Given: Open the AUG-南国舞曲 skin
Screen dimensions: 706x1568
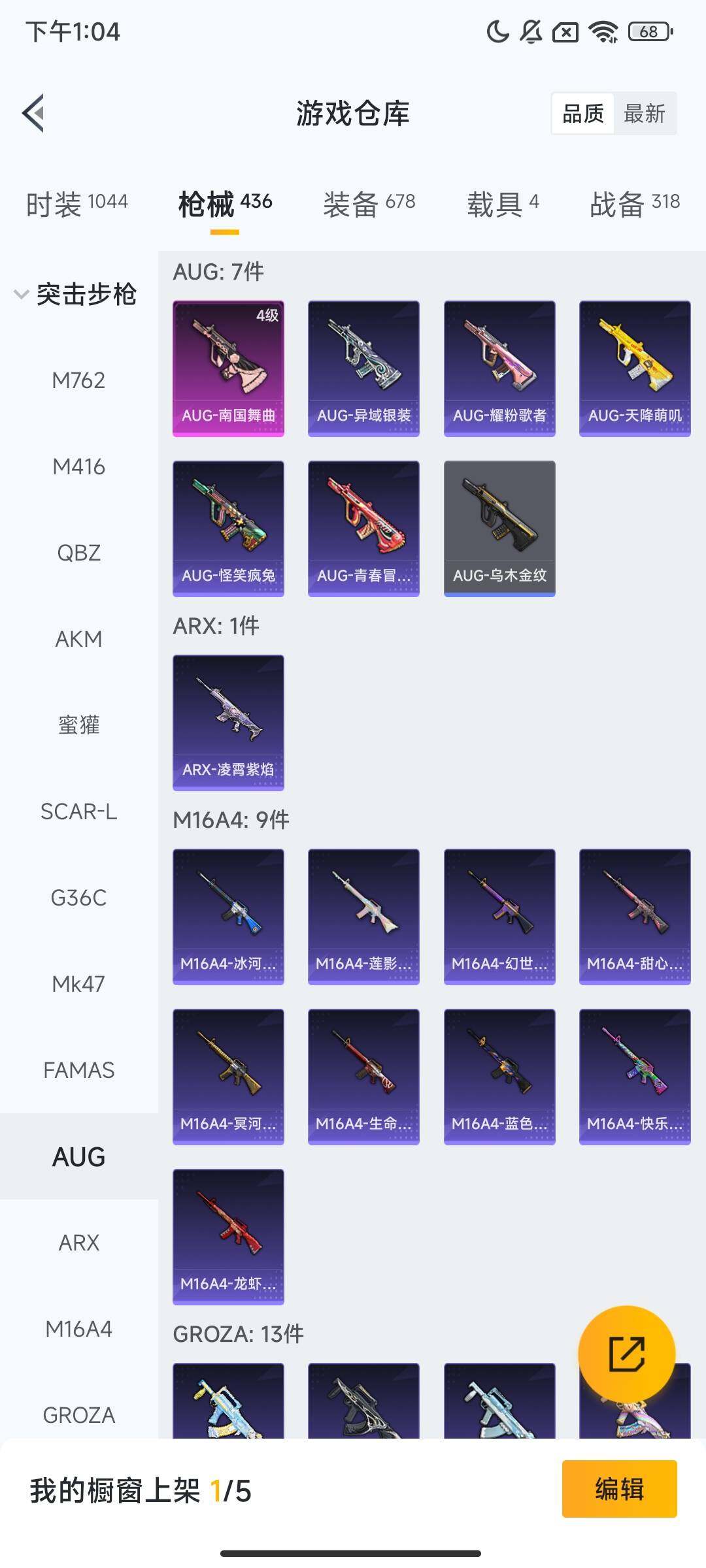Looking at the screenshot, I should point(228,368).
